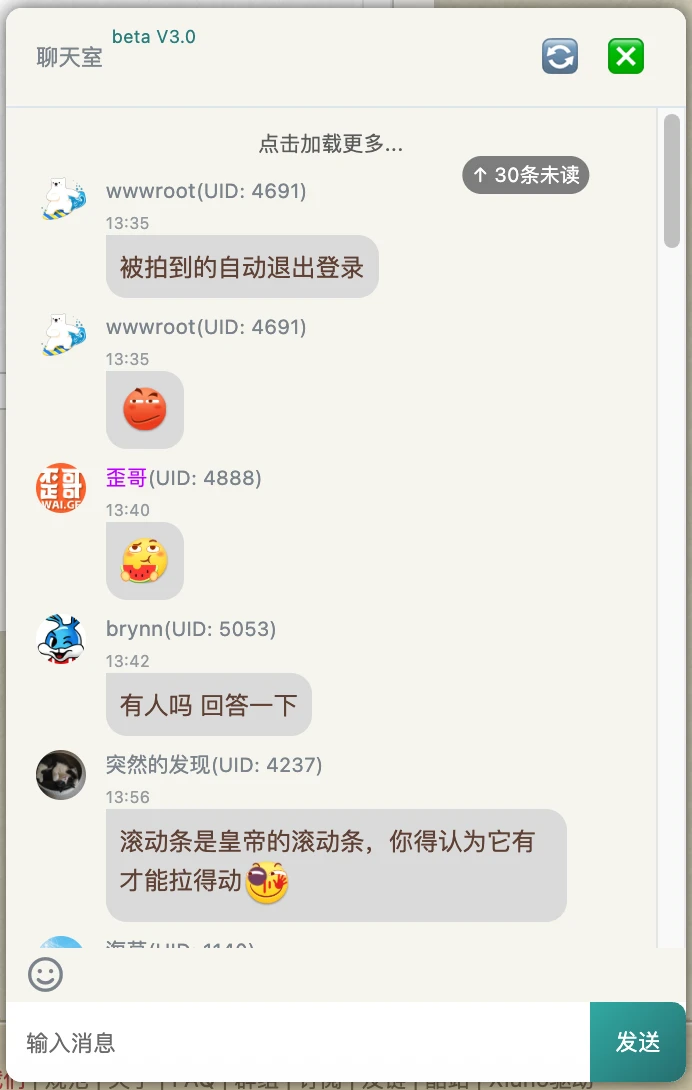Close the chat room window
This screenshot has height=1090, width=692.
[626, 56]
